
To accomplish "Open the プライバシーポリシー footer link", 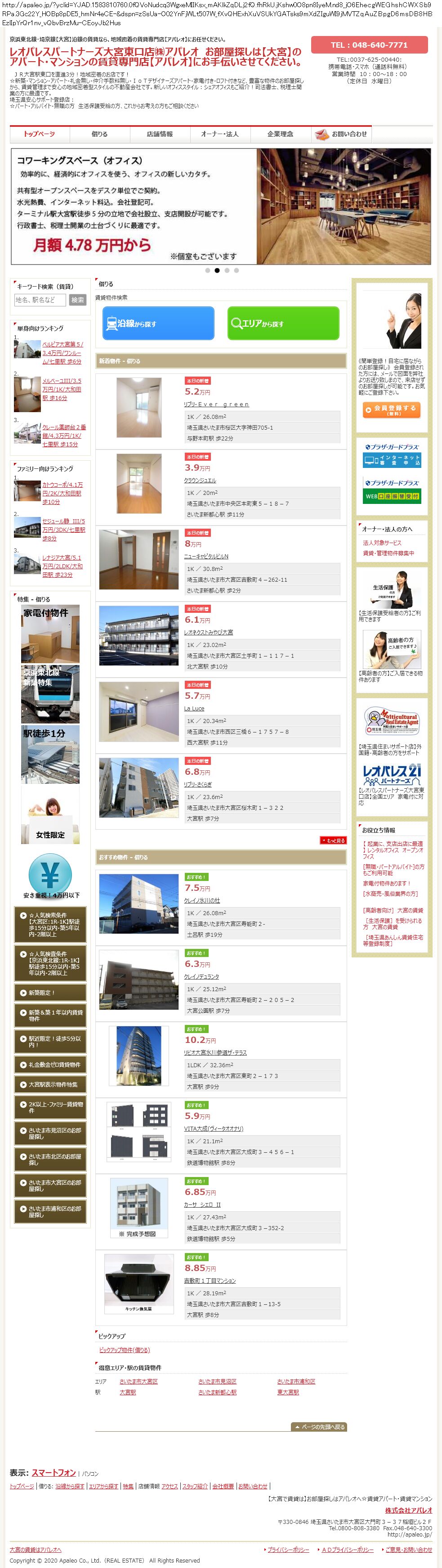I will (288, 1550).
